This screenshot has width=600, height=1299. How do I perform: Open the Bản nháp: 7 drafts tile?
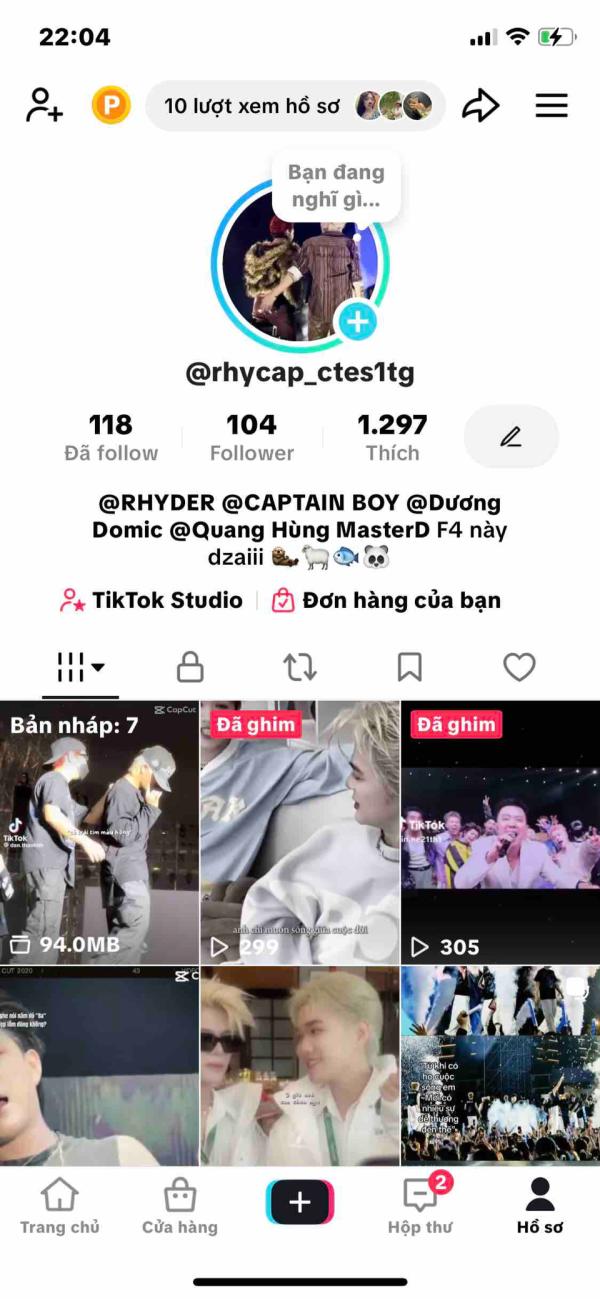99,832
